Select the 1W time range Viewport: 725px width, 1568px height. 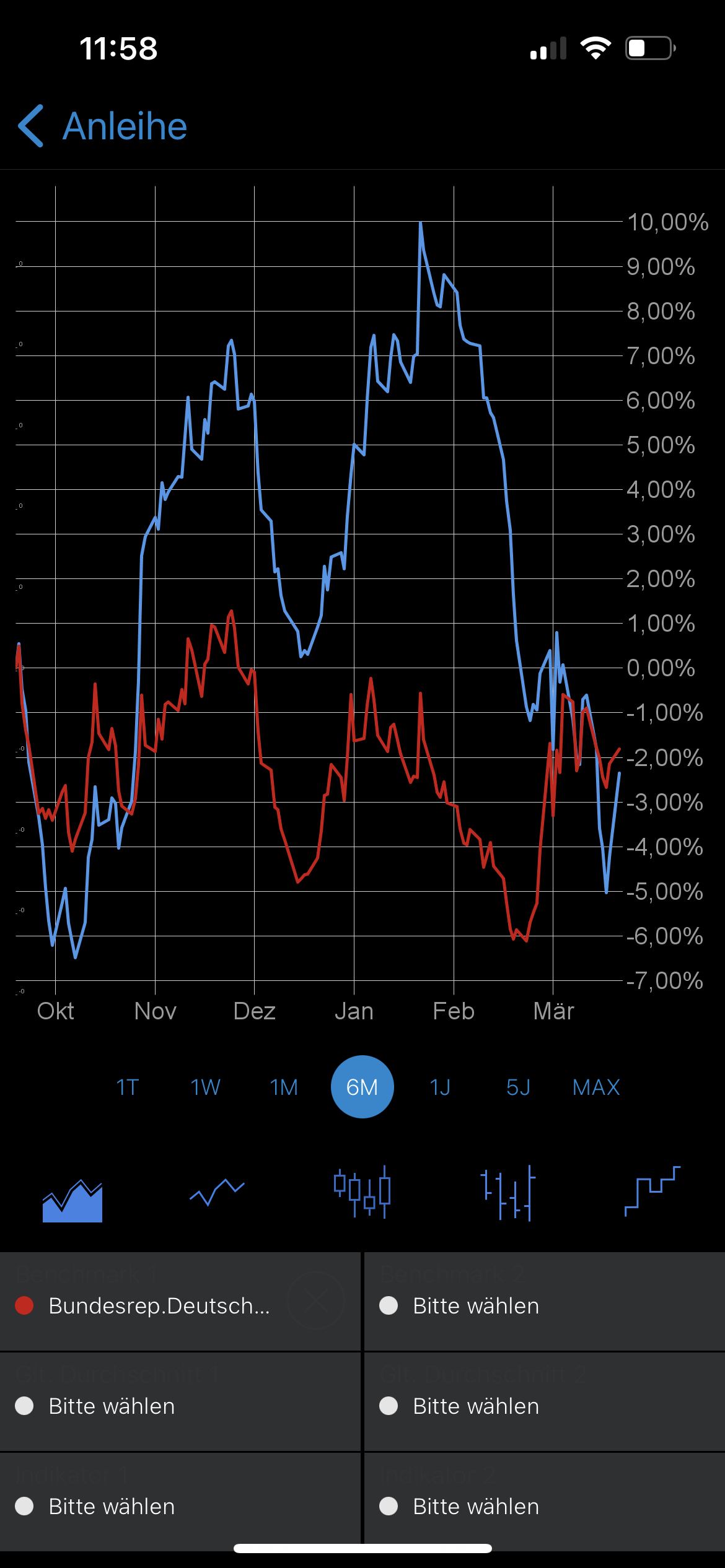click(x=205, y=1087)
